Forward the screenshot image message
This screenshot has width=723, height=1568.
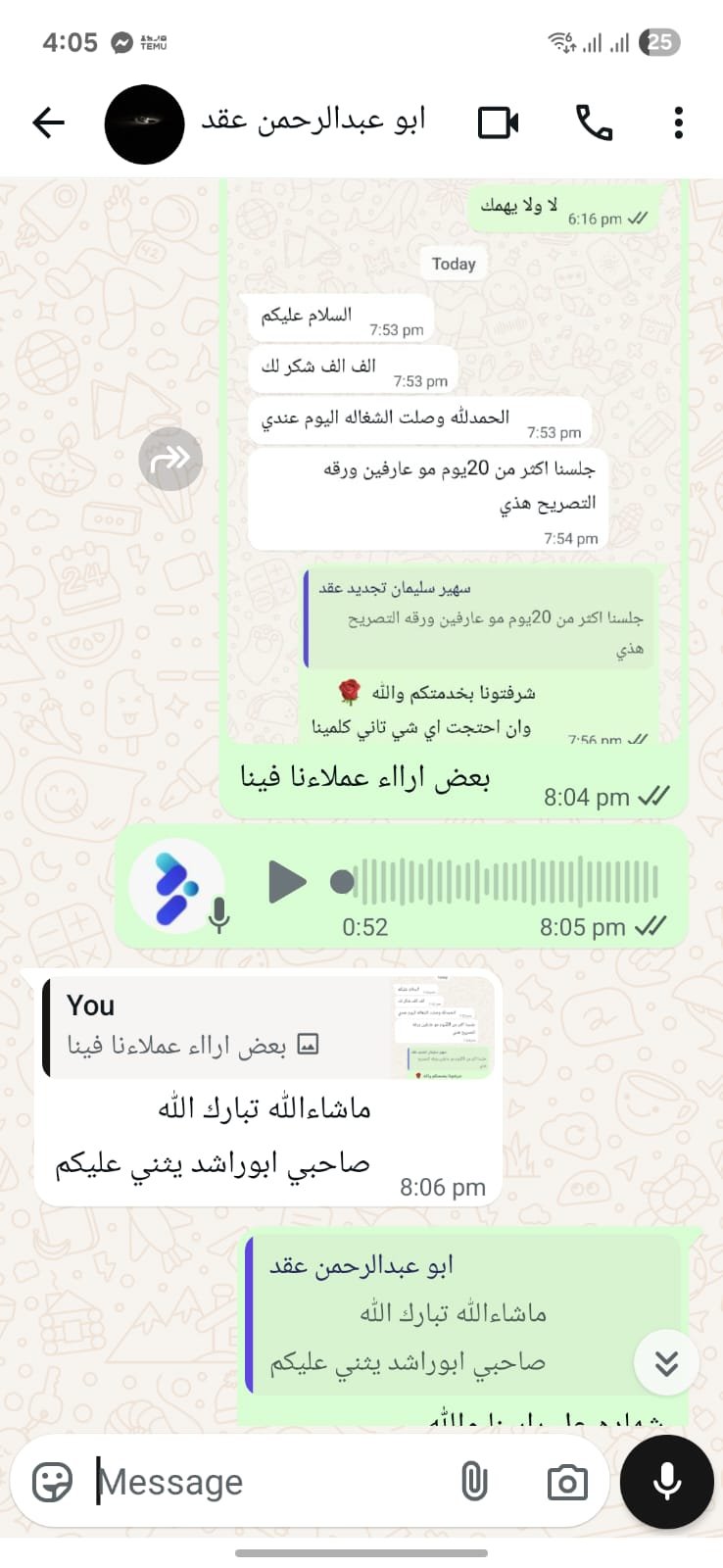point(170,458)
